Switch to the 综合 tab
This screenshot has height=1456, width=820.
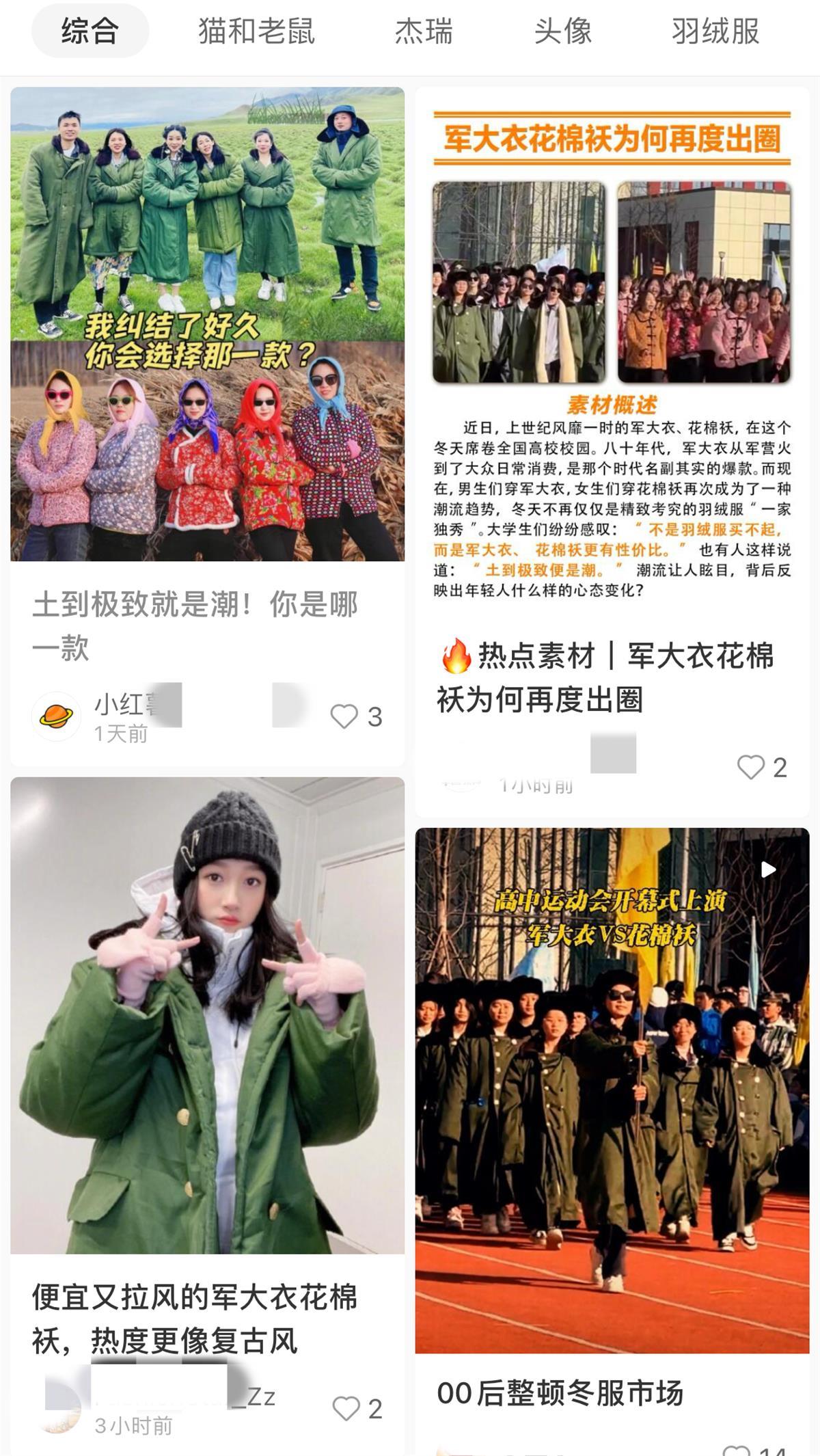coord(90,31)
